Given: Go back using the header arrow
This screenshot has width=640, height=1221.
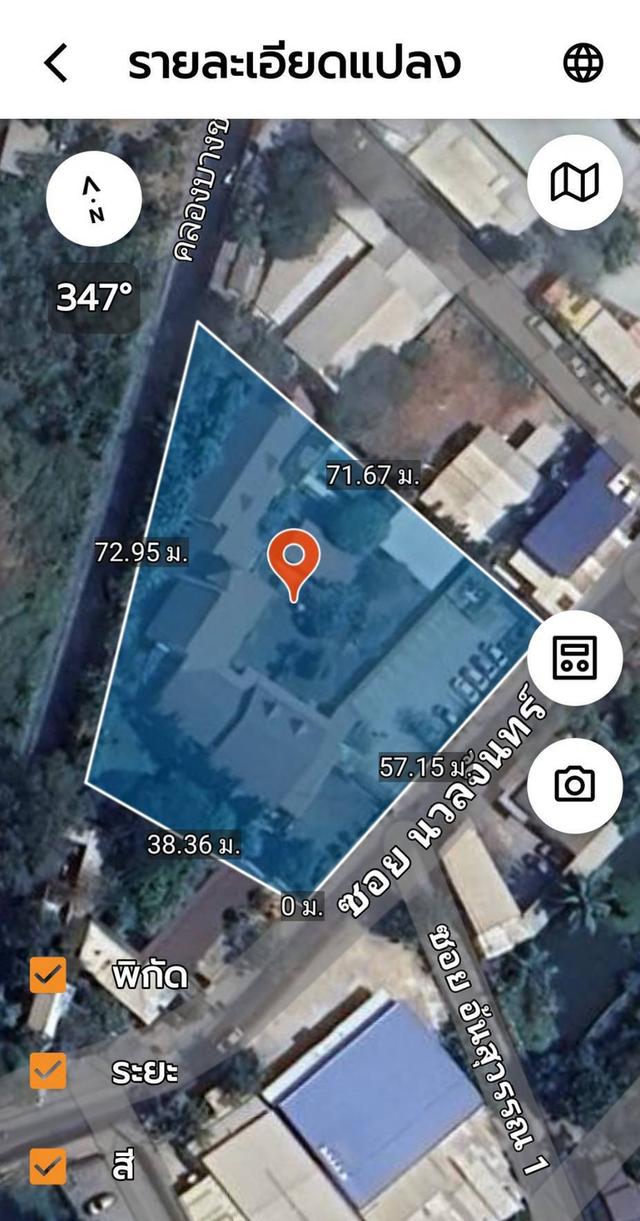Looking at the screenshot, I should point(56,63).
